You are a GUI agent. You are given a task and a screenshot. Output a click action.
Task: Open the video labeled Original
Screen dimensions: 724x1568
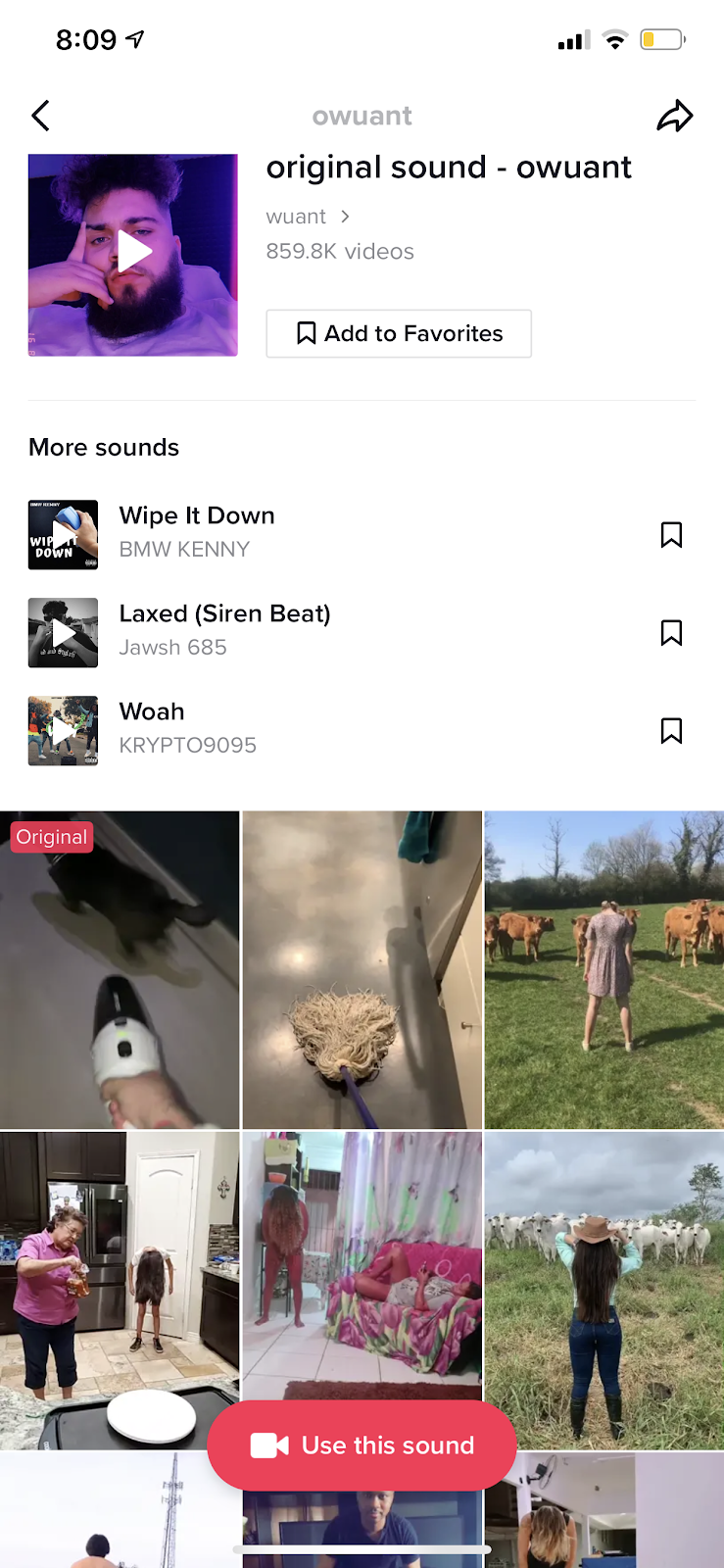tap(120, 970)
